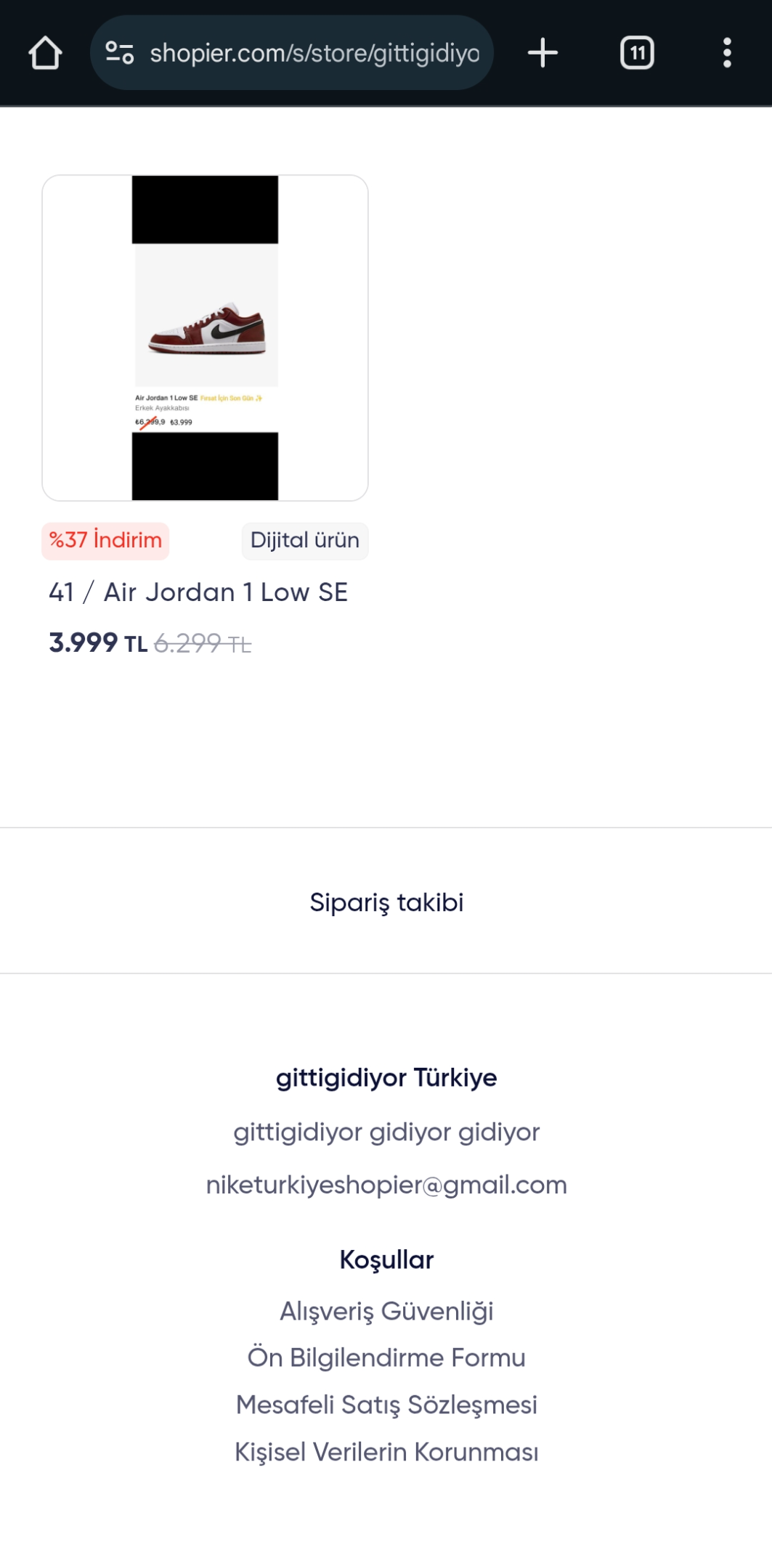Read Kişisel Verilerin Korunması policy
The width and height of the screenshot is (772, 1568).
[386, 1452]
